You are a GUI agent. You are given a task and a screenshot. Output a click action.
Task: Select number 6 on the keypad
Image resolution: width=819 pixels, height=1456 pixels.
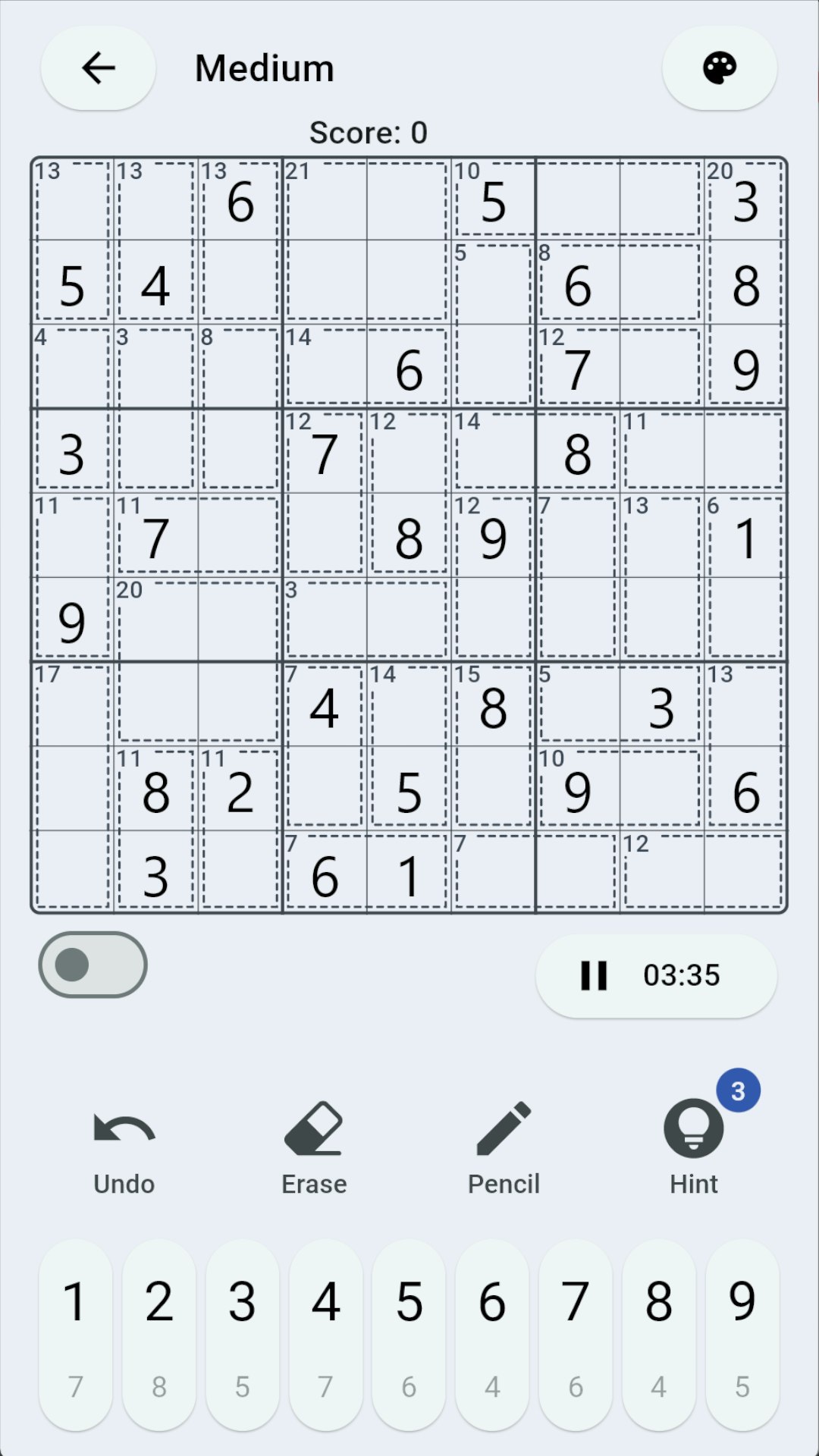pos(492,1335)
